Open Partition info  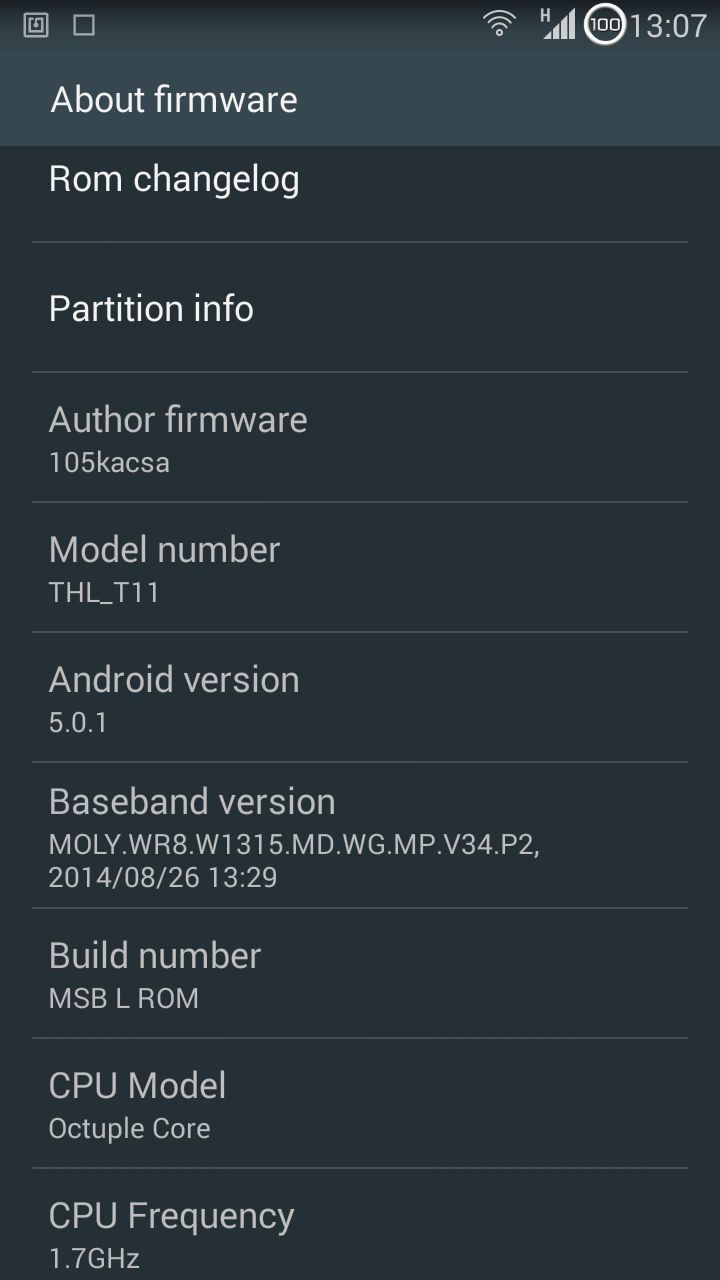pos(360,308)
